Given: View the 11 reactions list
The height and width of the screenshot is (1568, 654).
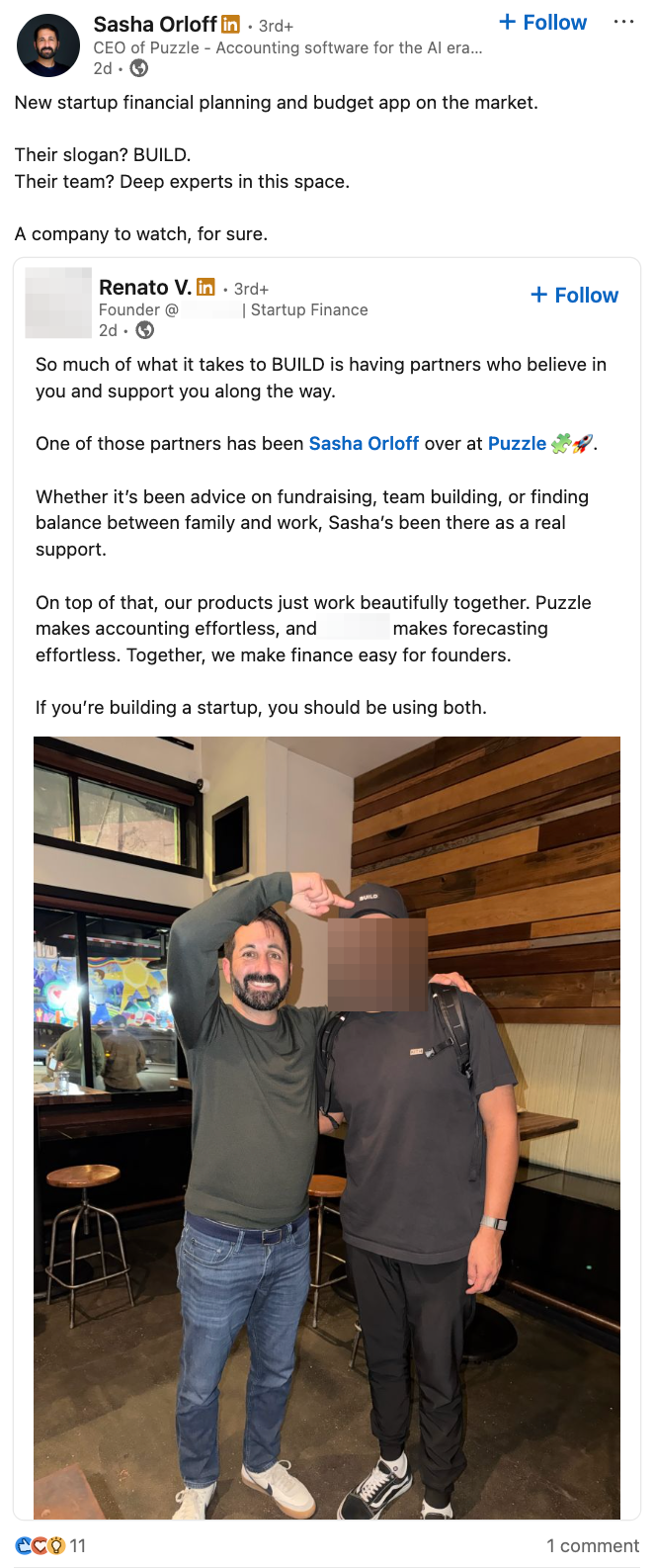Looking at the screenshot, I should click(50, 1545).
